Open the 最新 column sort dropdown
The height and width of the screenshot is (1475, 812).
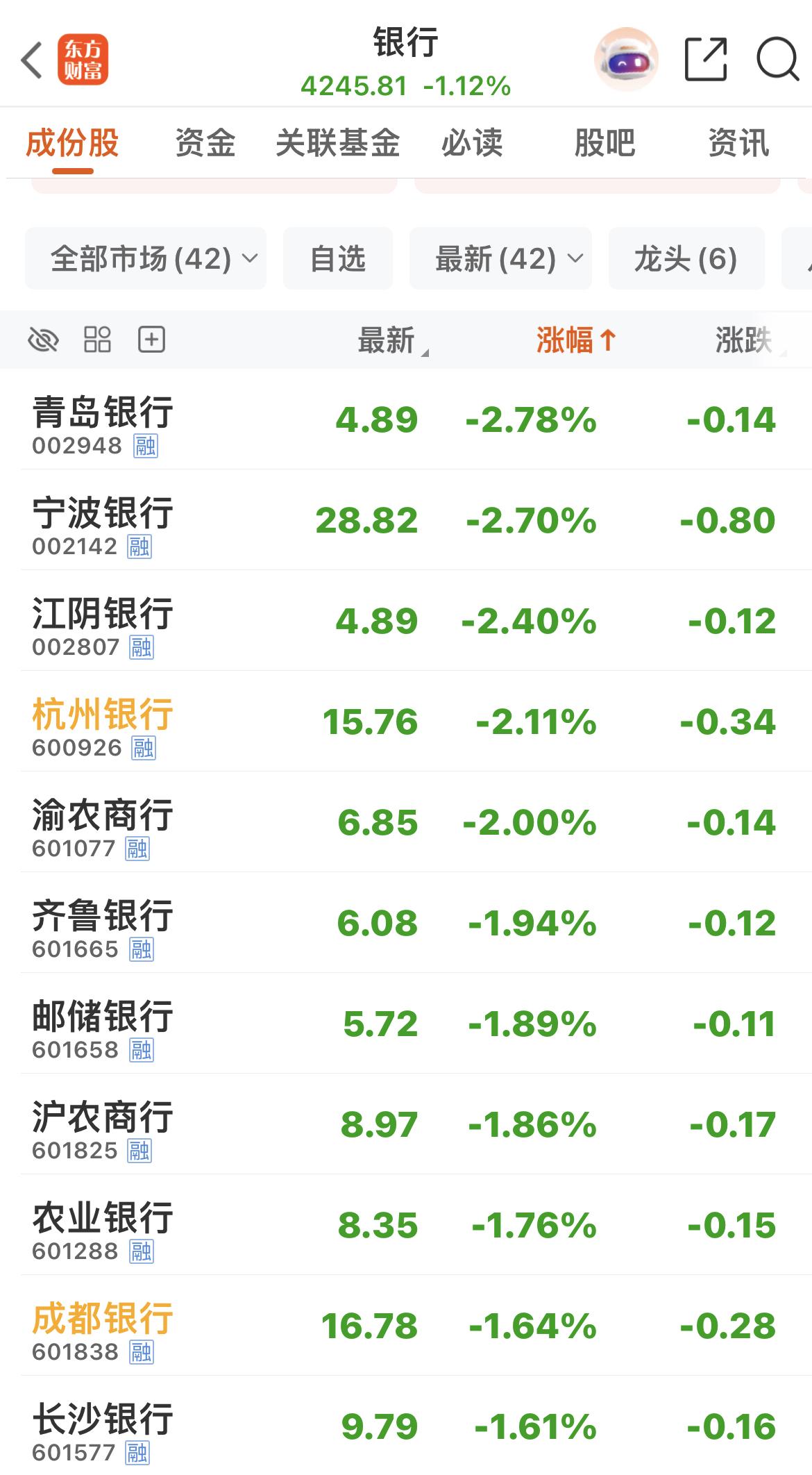coord(389,340)
